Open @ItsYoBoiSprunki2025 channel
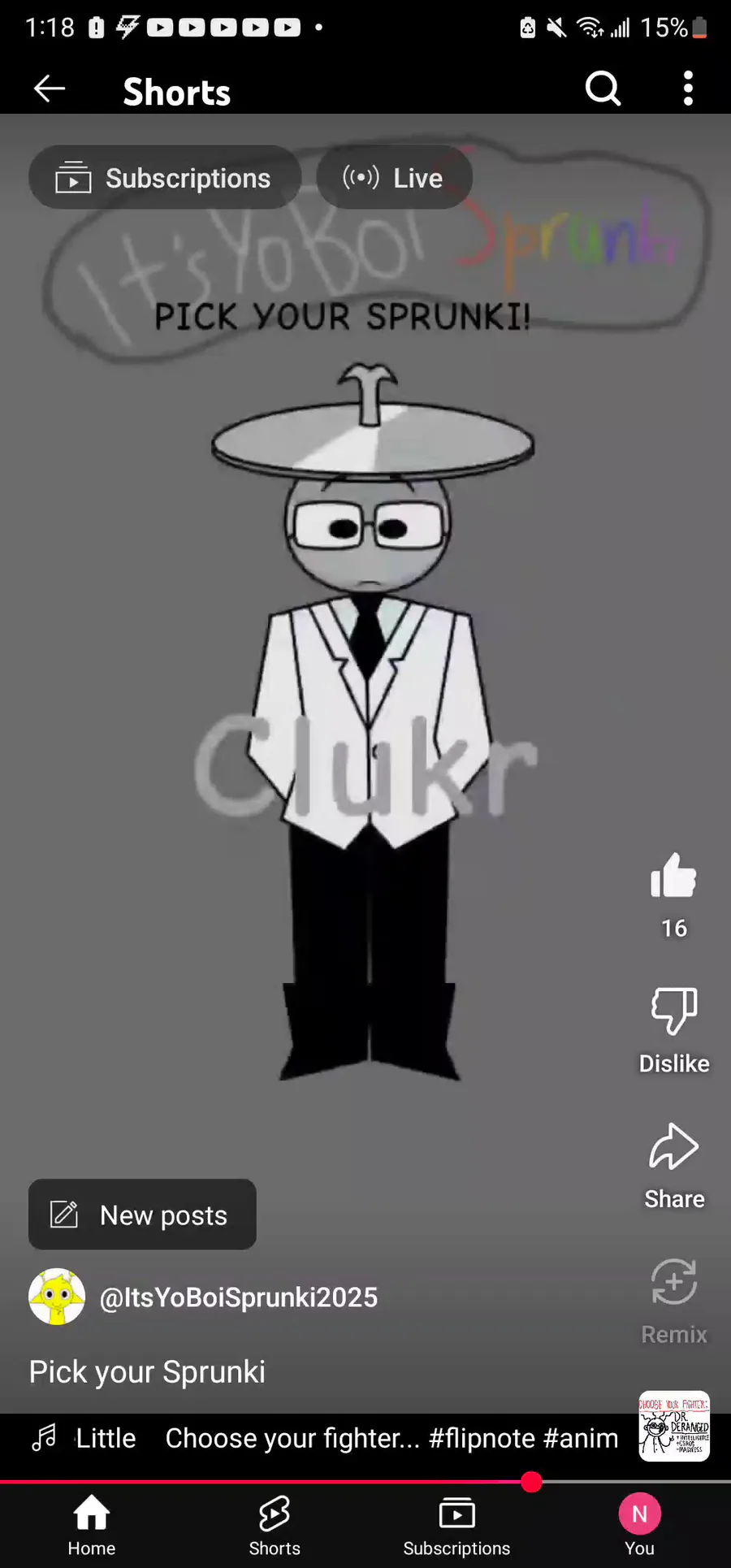The image size is (731, 1568). click(x=238, y=1297)
